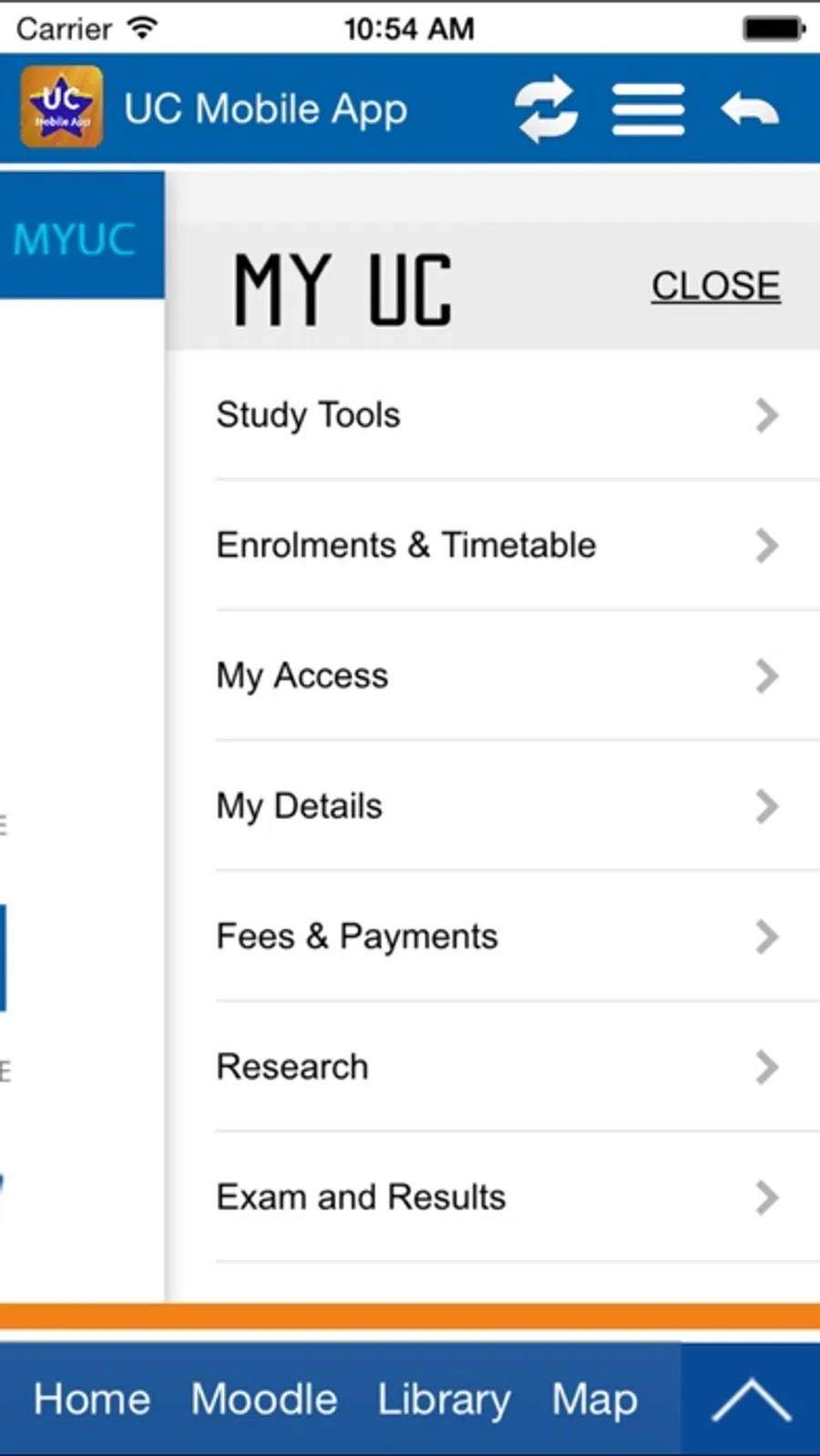This screenshot has height=1456, width=820.
Task: Select My Access
Action: point(497,676)
